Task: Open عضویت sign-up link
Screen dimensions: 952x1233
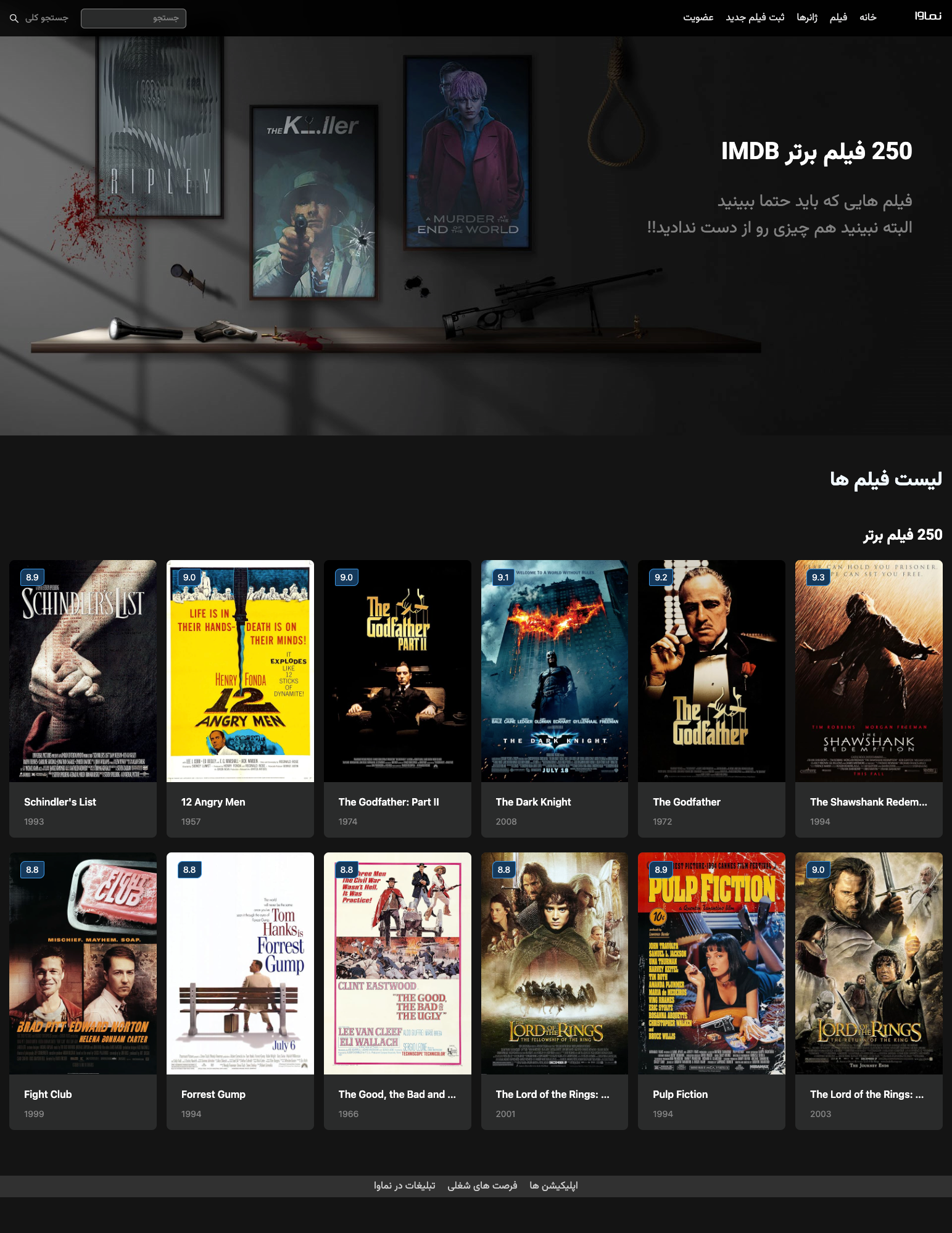Action: pos(698,17)
